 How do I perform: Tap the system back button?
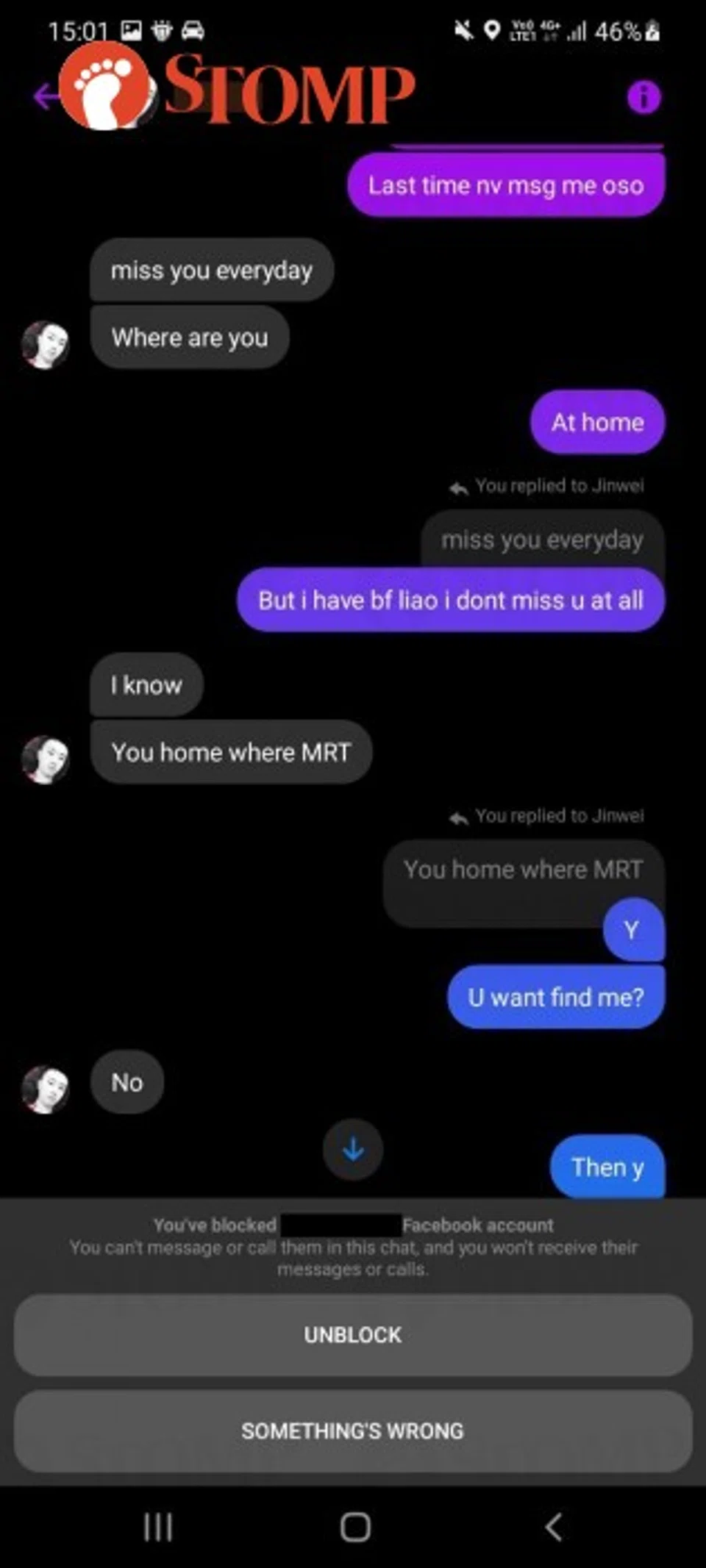pos(554,1527)
